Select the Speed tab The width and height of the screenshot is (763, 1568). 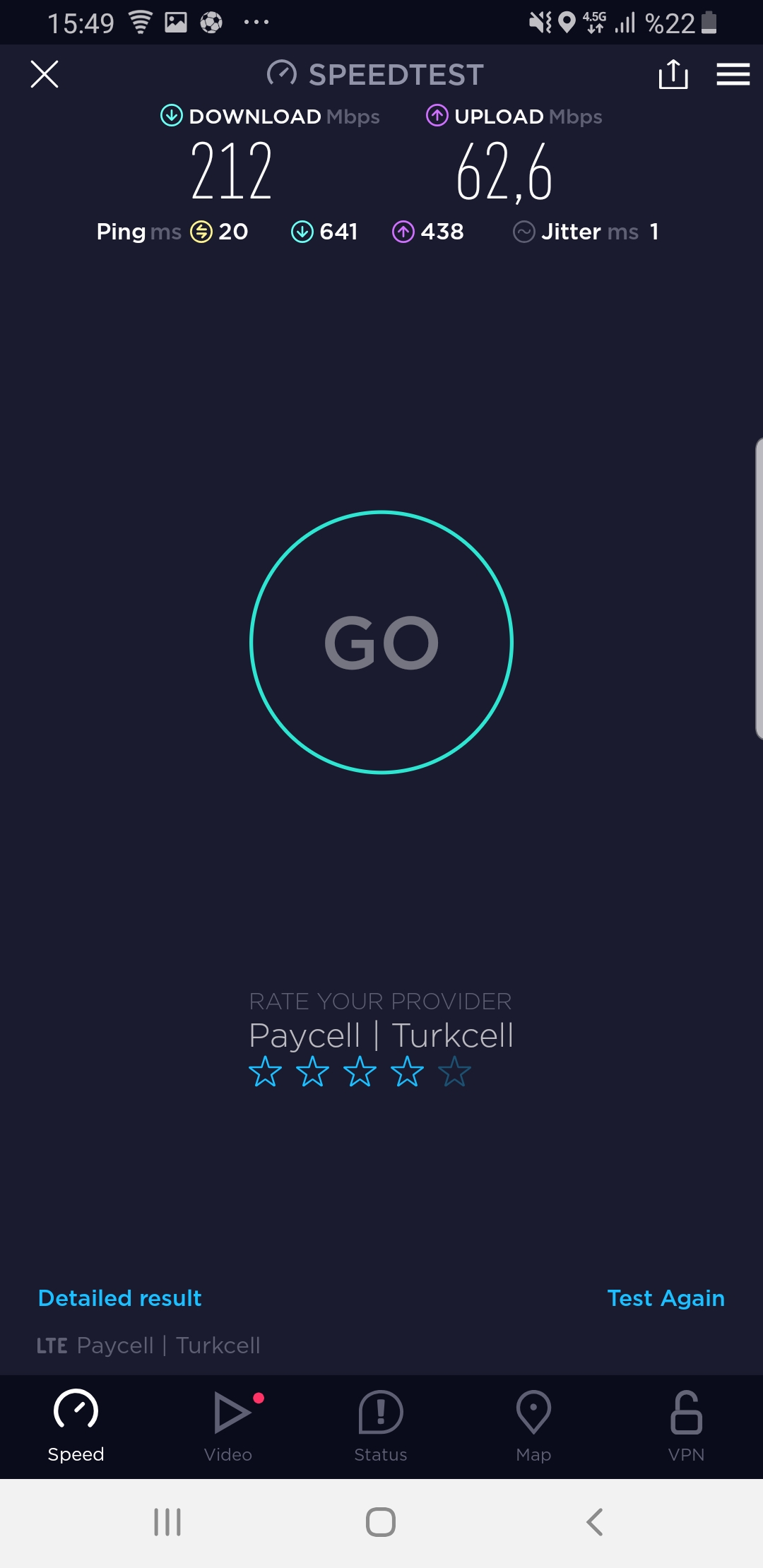76,1427
